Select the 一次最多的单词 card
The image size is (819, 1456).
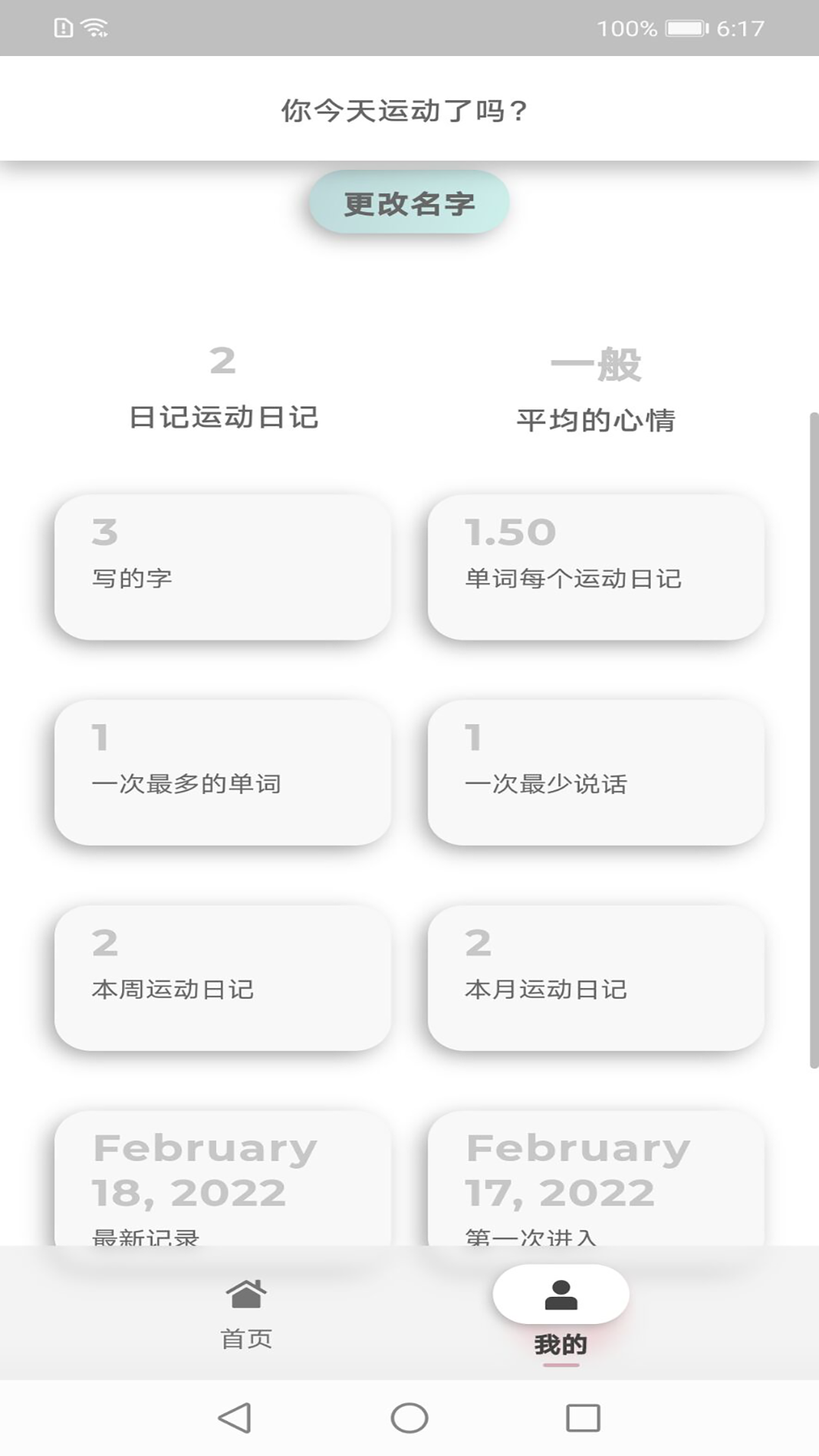point(222,771)
